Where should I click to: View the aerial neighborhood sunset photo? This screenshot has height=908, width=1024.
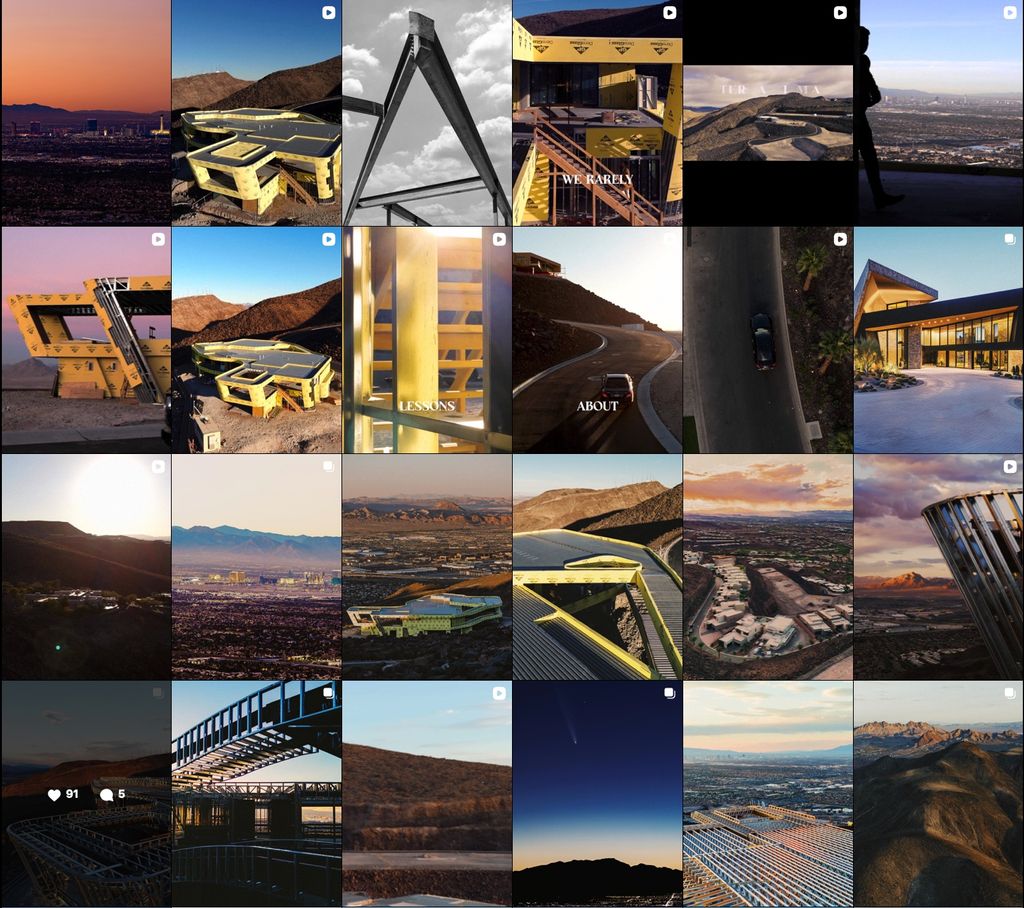(768, 567)
